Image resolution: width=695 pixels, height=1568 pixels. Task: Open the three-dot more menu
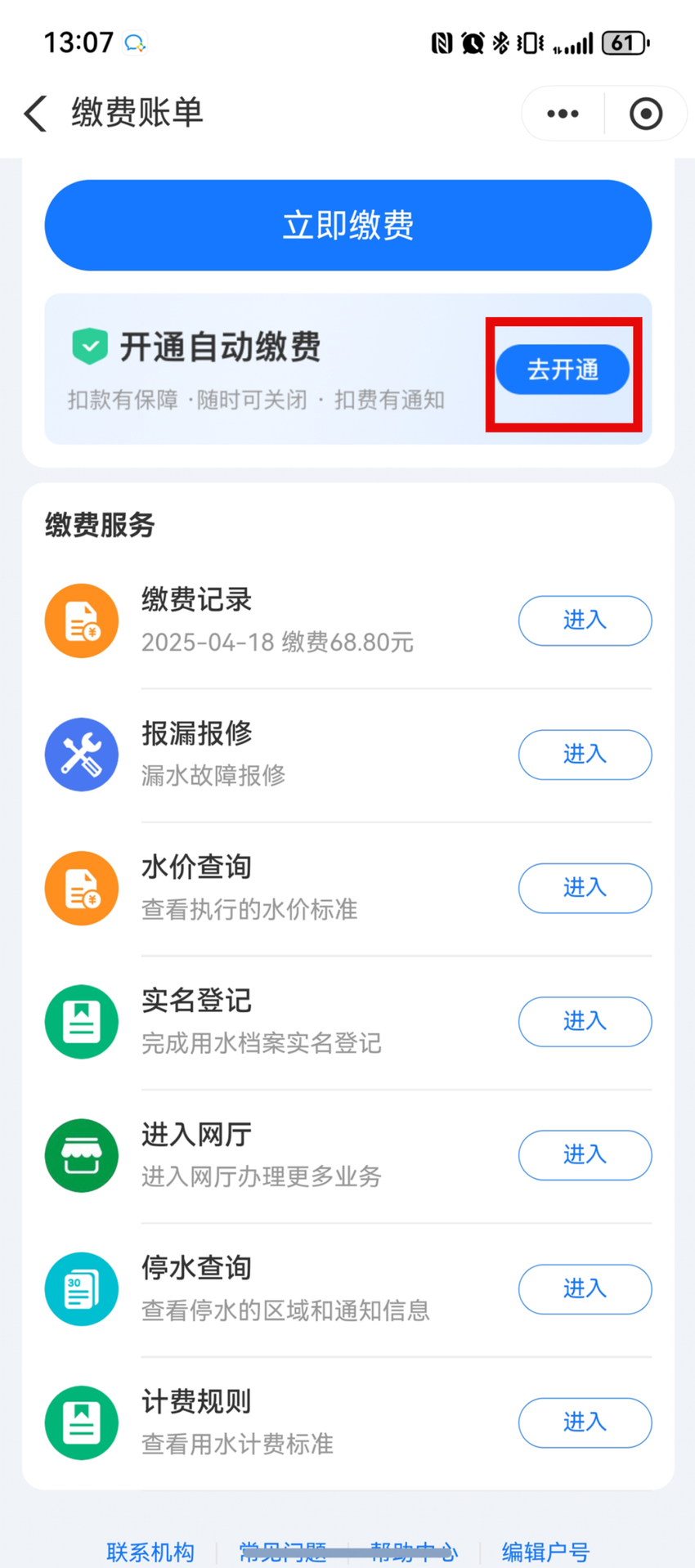[563, 114]
